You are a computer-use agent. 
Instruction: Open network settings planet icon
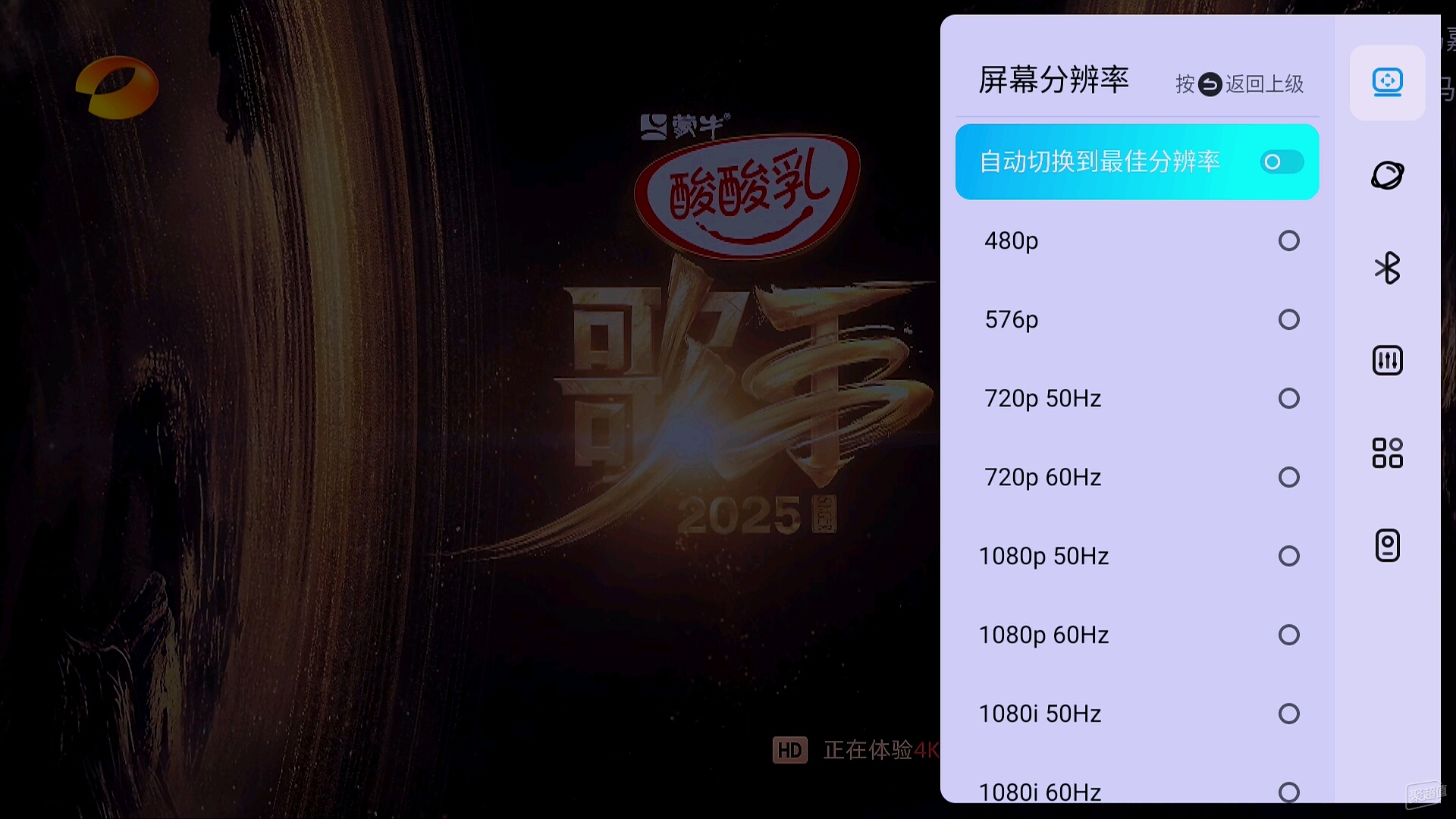click(x=1387, y=175)
